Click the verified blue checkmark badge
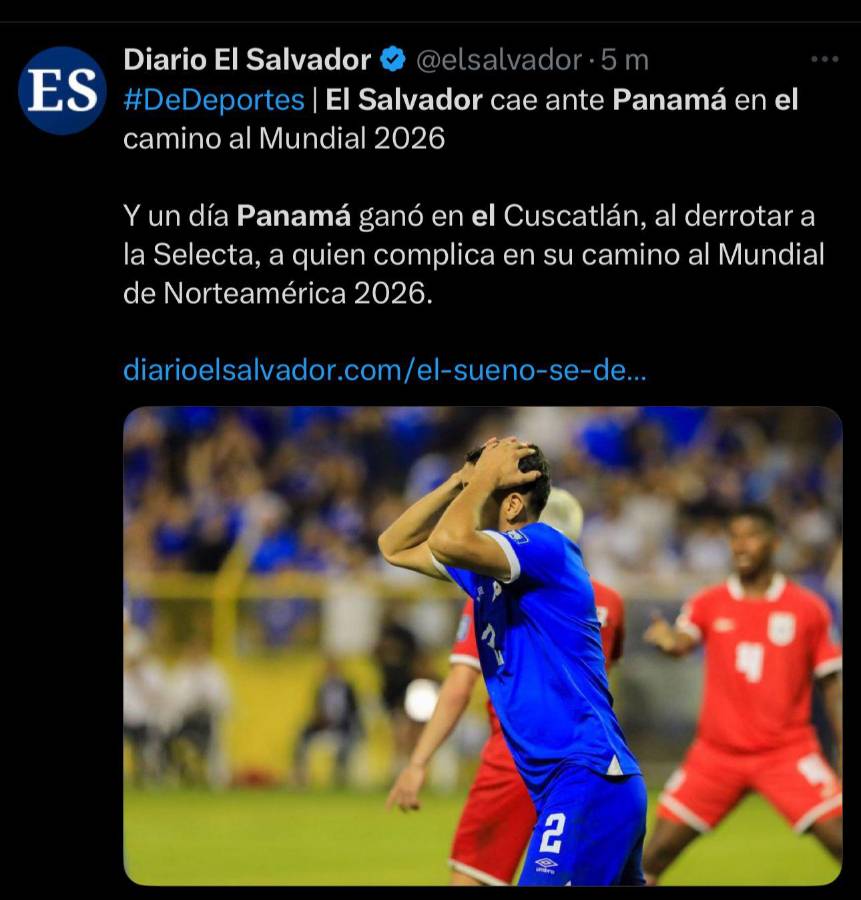This screenshot has width=861, height=900. coord(388,59)
